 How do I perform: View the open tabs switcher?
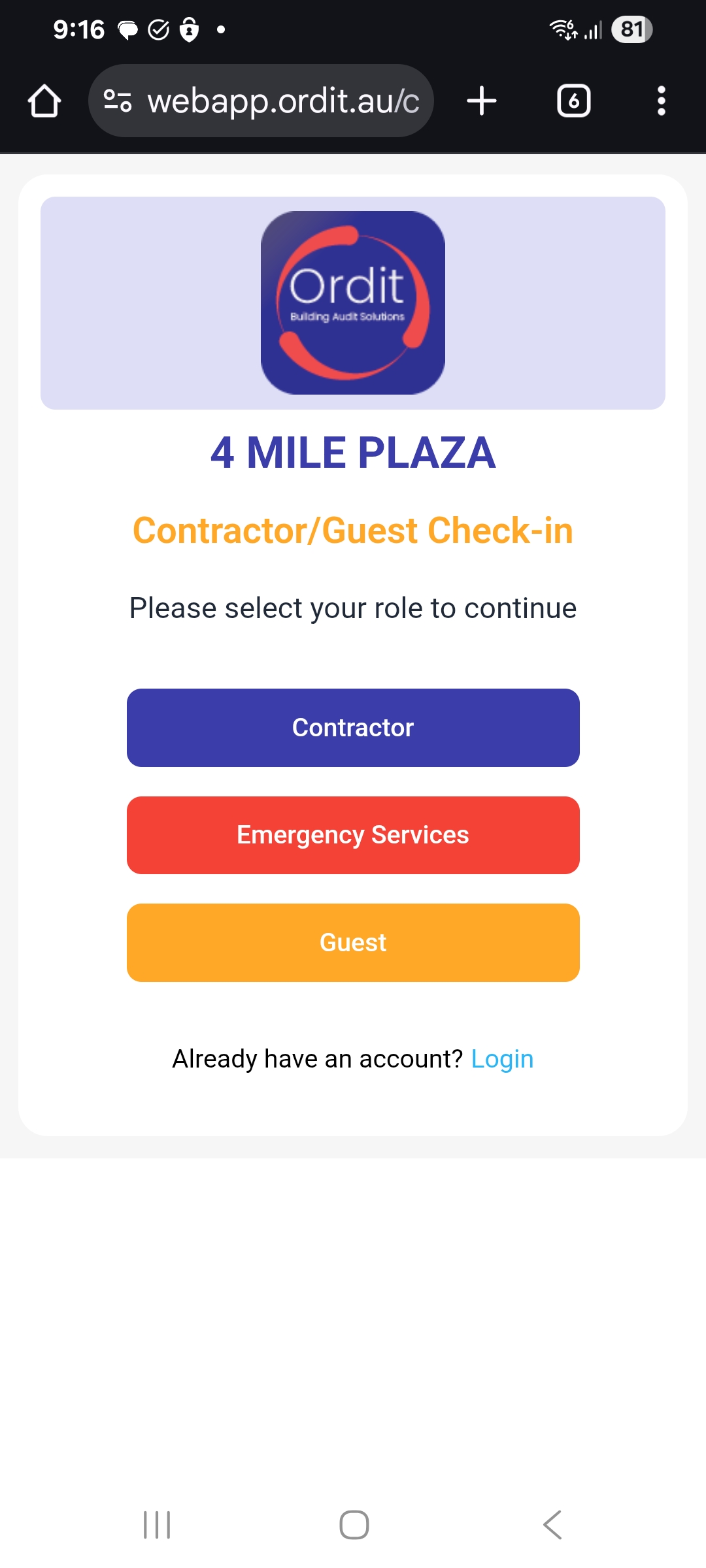(x=573, y=101)
